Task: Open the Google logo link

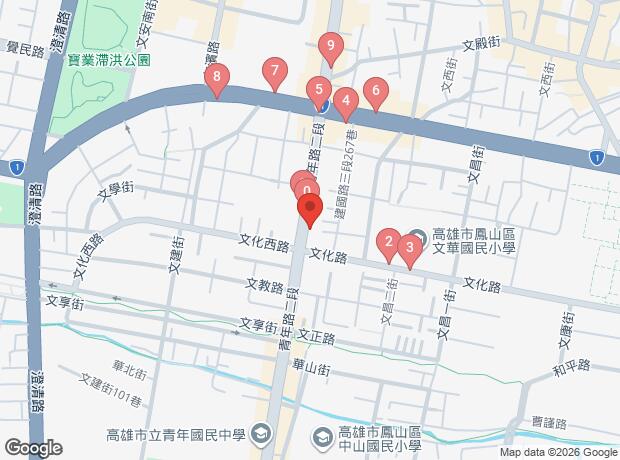Action: coord(34,448)
